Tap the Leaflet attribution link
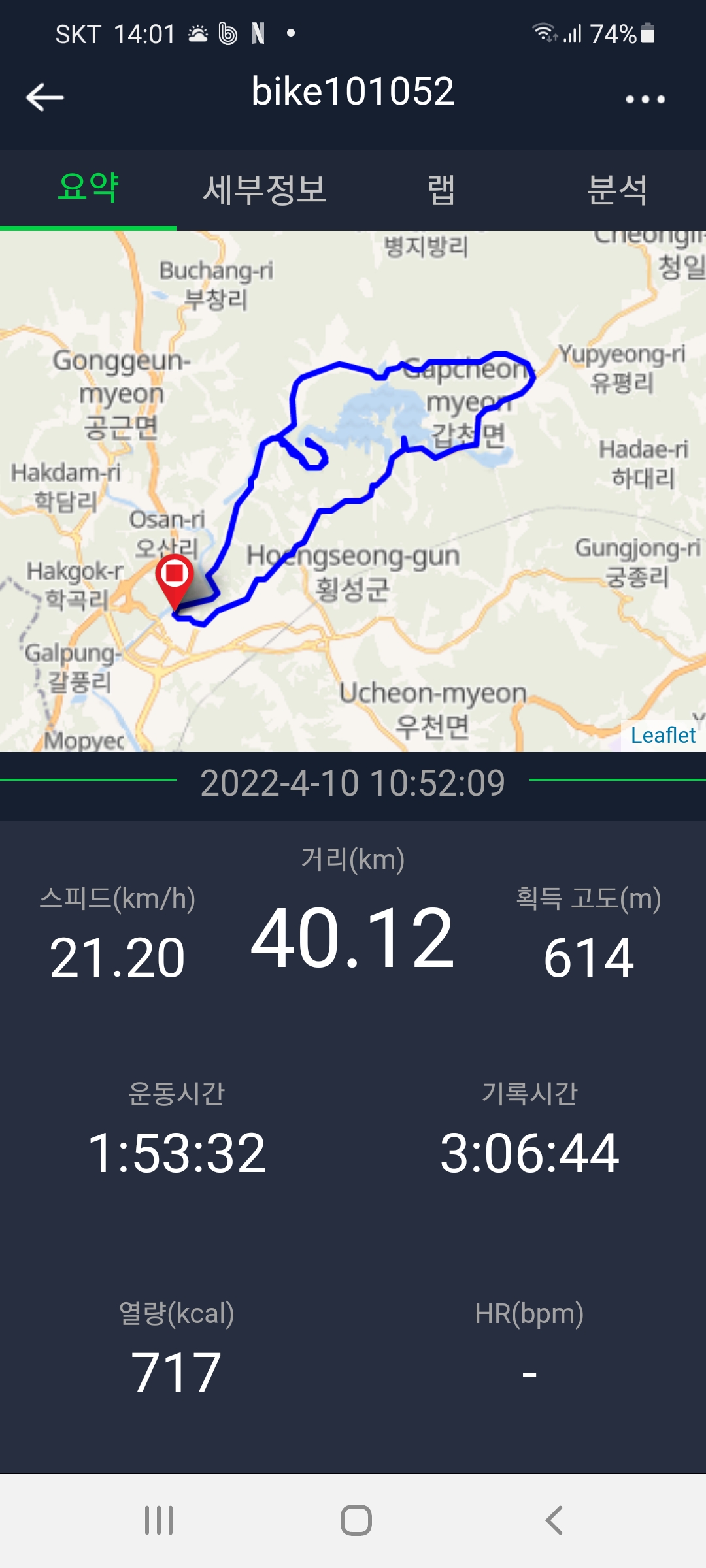The image size is (706, 1568). tap(662, 736)
